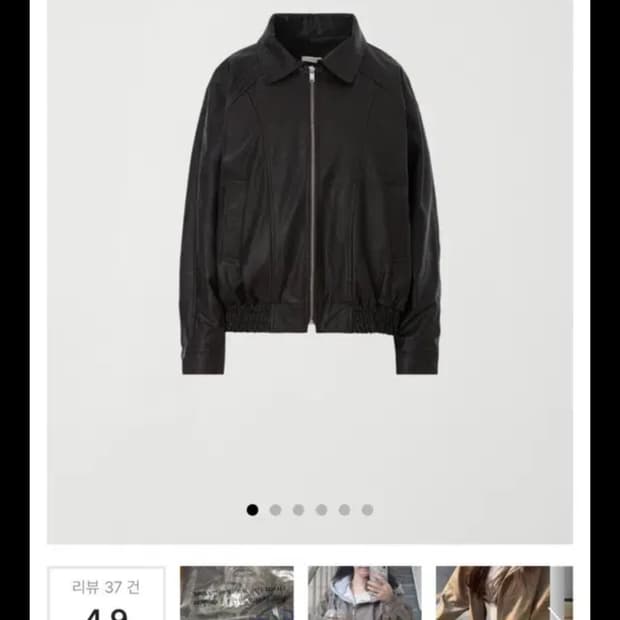The width and height of the screenshot is (620, 620).
Task: View the review photo of packaged item
Action: coord(237,594)
